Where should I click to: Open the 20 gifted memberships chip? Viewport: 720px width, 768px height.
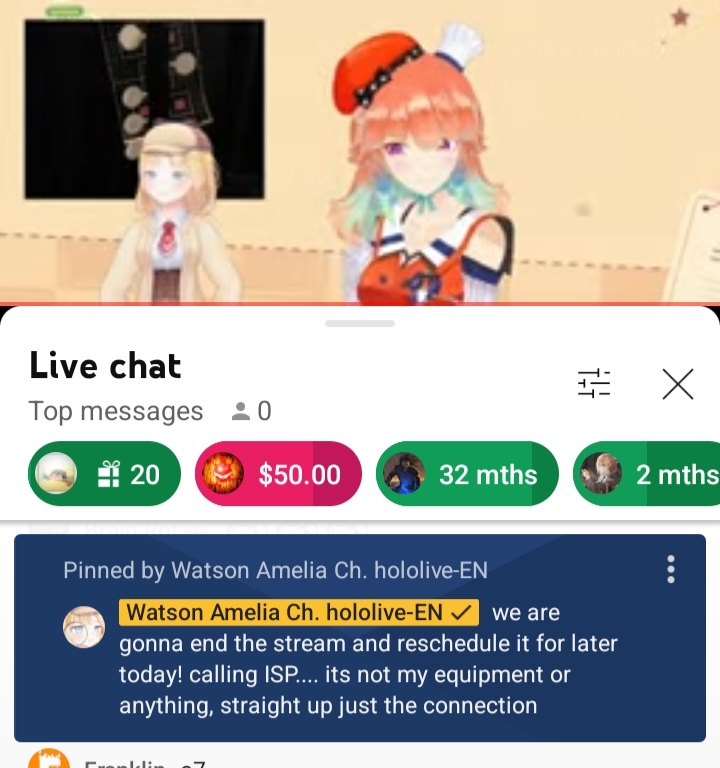tap(104, 474)
